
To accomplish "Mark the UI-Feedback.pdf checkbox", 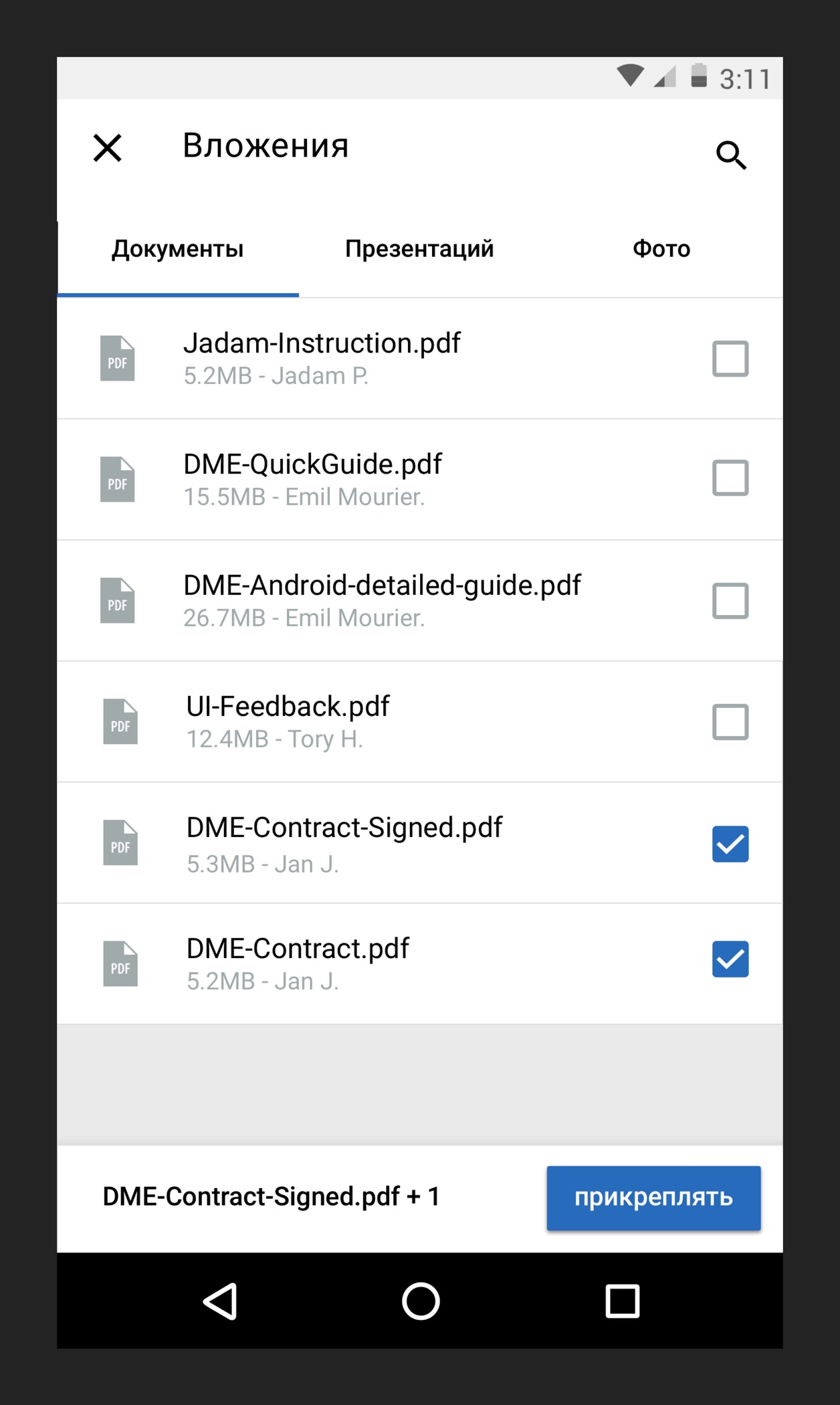I will 730,721.
